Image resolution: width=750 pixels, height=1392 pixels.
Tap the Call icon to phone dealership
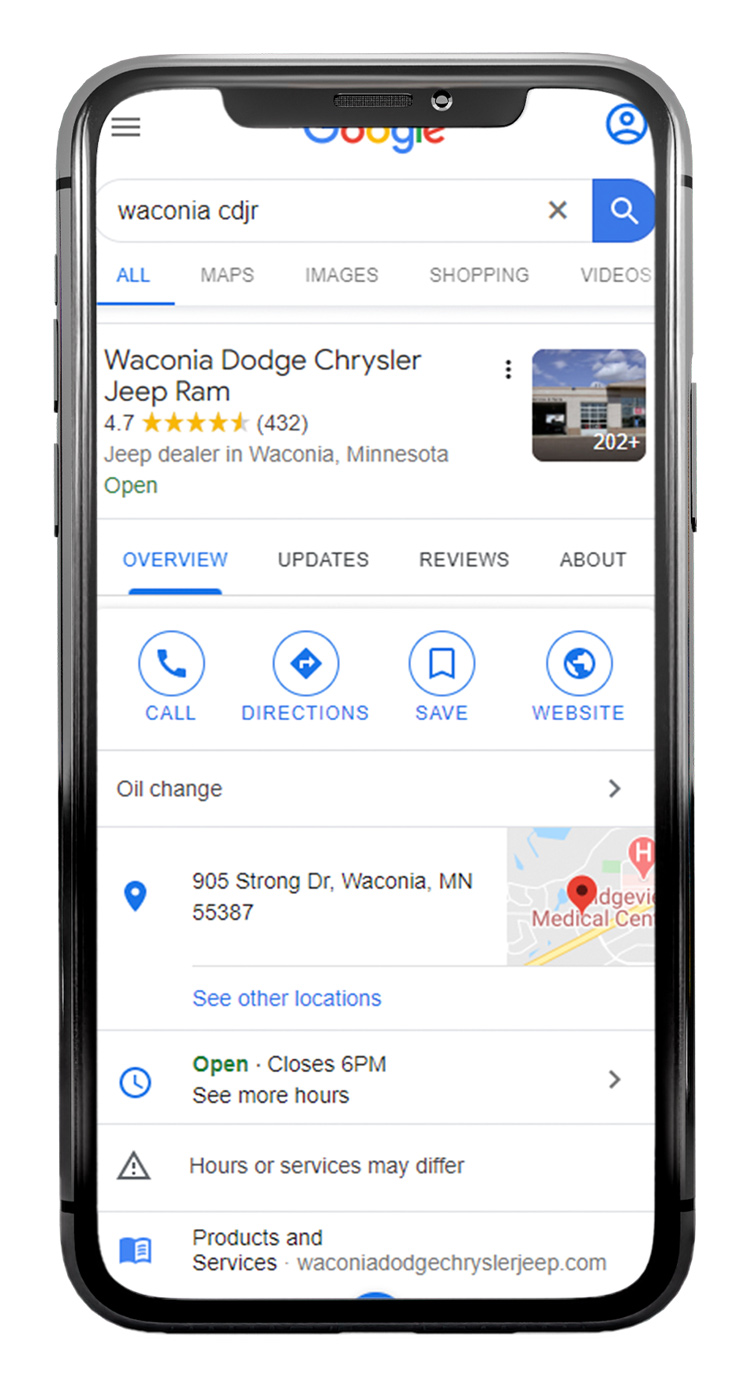pos(171,662)
